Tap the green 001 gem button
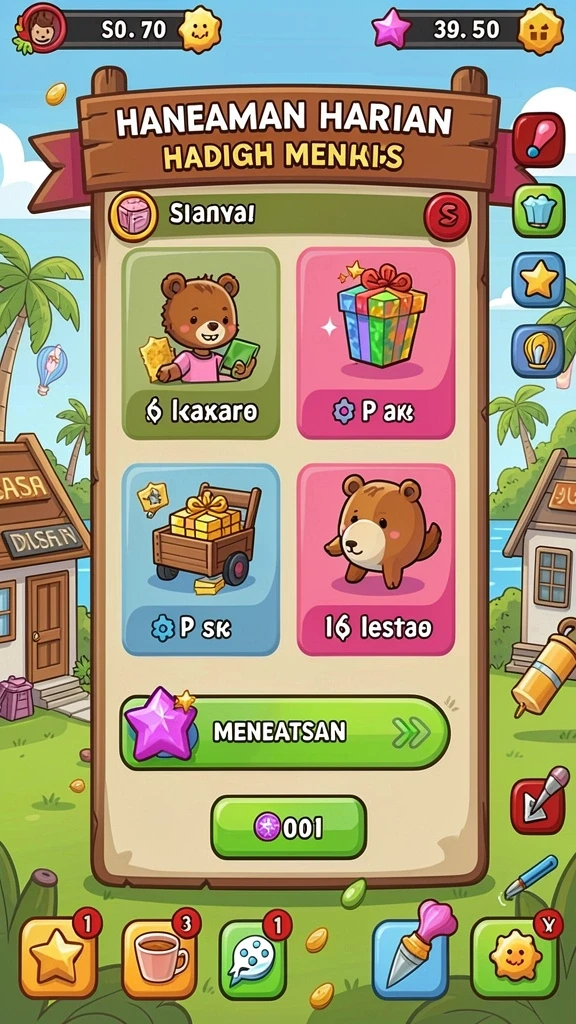This screenshot has width=576, height=1024. (288, 827)
